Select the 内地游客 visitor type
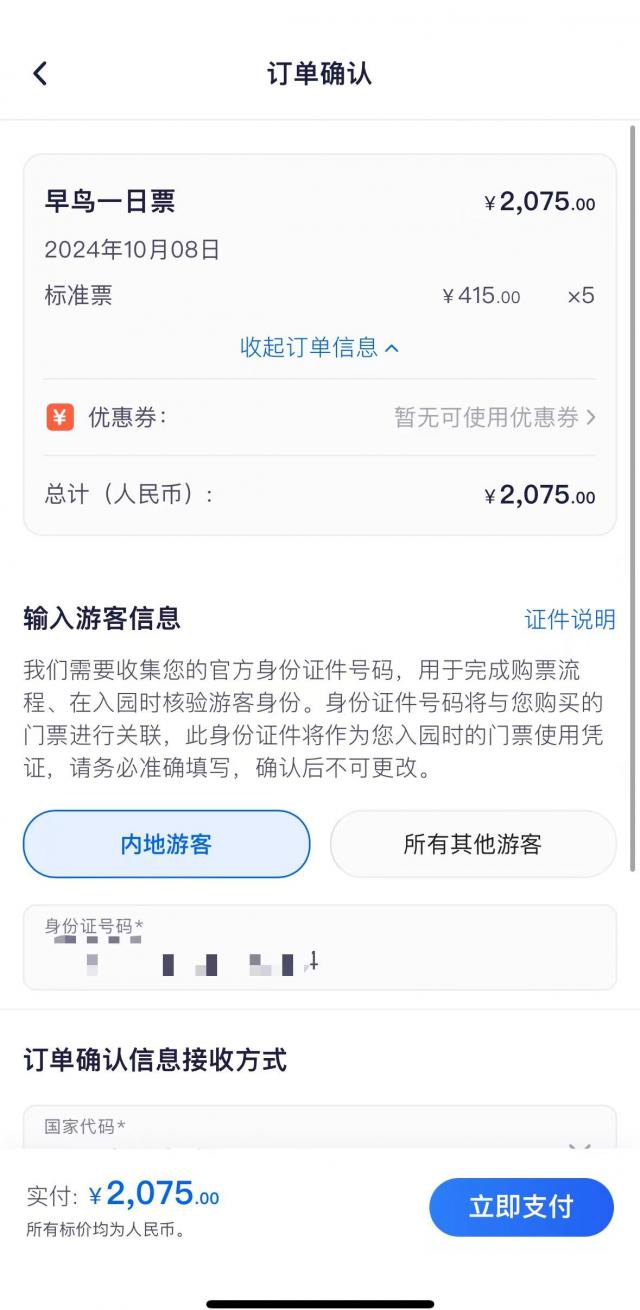640x1310 pixels. 166,844
